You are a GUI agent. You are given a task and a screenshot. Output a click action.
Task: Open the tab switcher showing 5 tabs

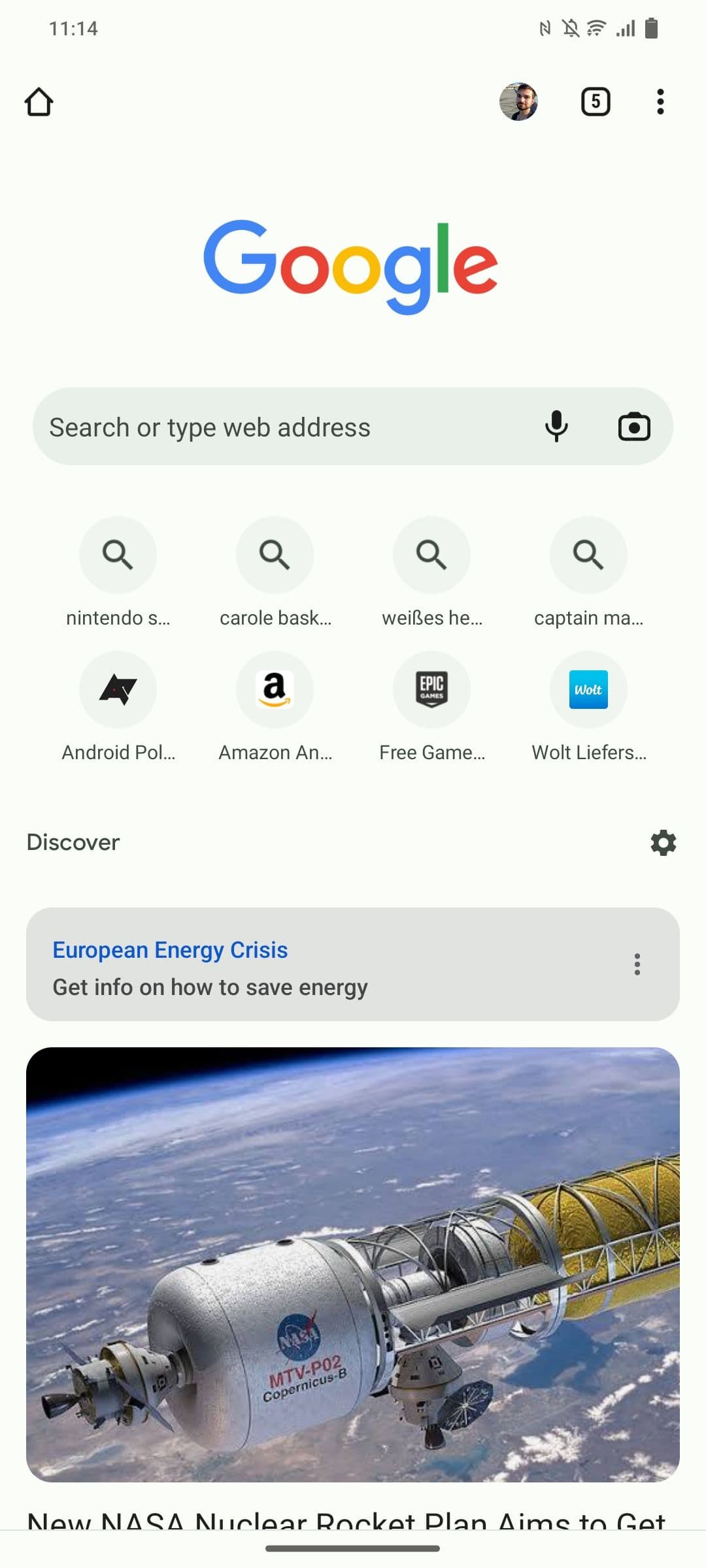(595, 102)
